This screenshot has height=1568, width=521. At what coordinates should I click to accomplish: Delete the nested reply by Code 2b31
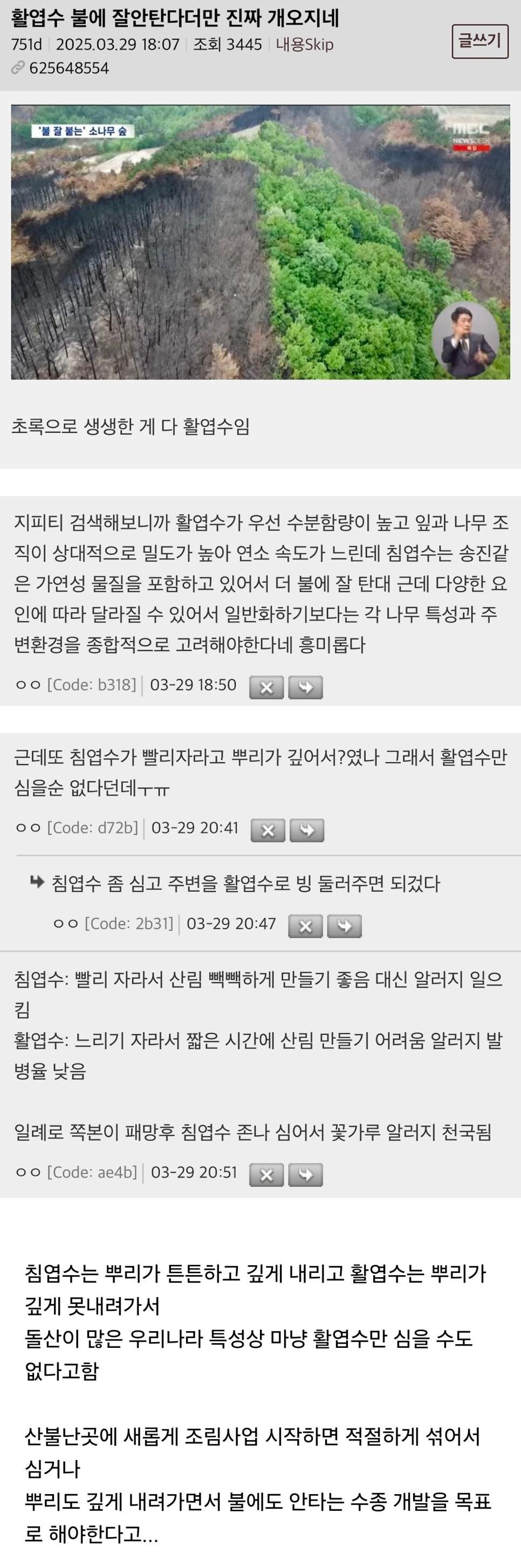click(x=305, y=926)
